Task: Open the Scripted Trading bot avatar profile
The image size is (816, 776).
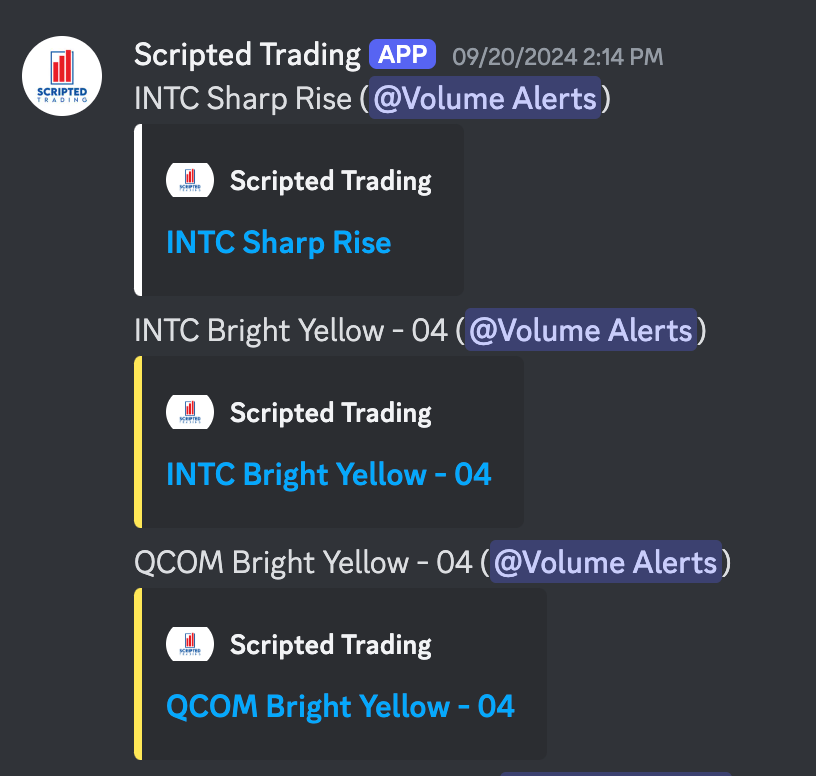Action: pyautogui.click(x=62, y=75)
